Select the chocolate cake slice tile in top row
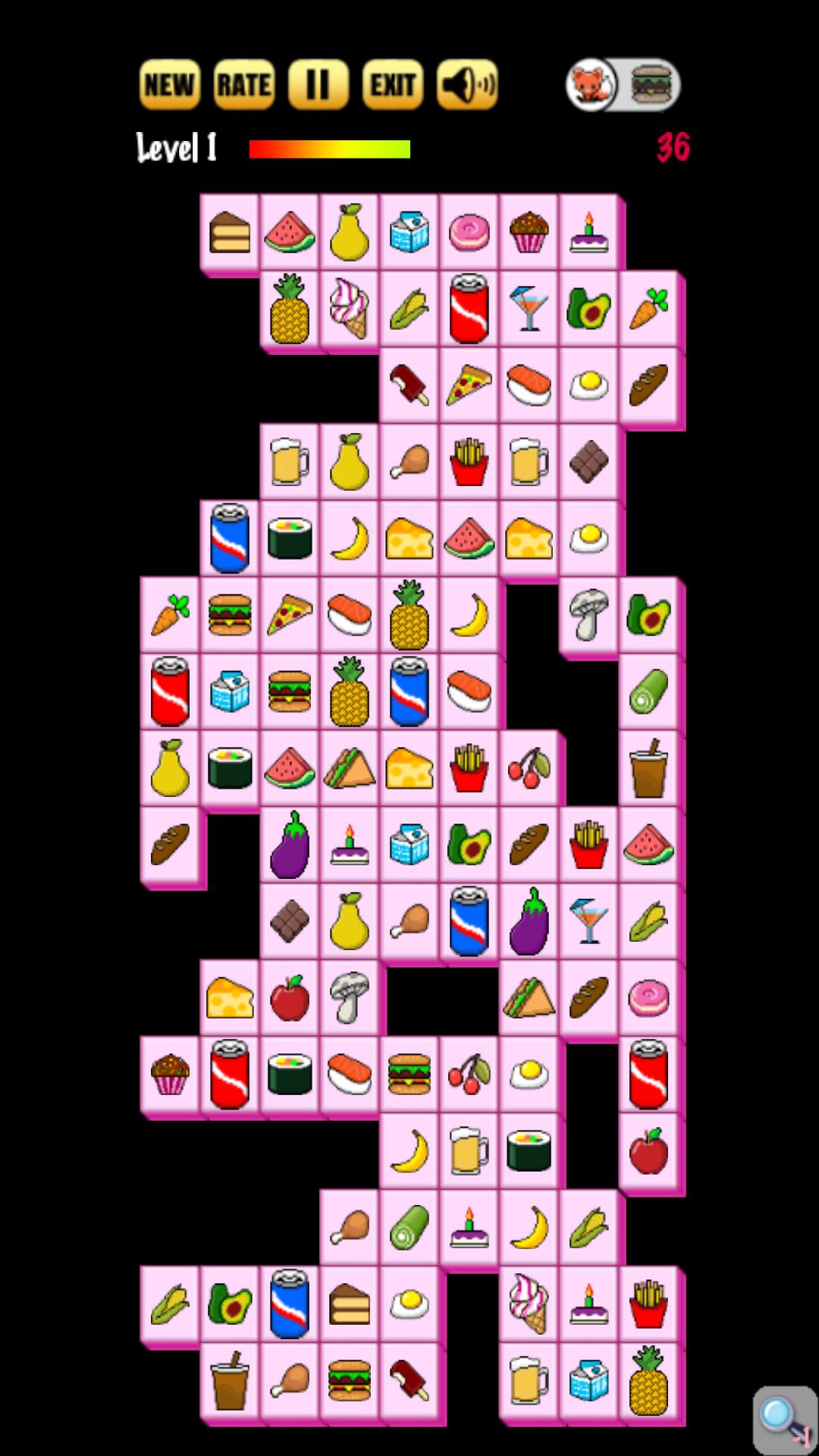 pos(229,231)
